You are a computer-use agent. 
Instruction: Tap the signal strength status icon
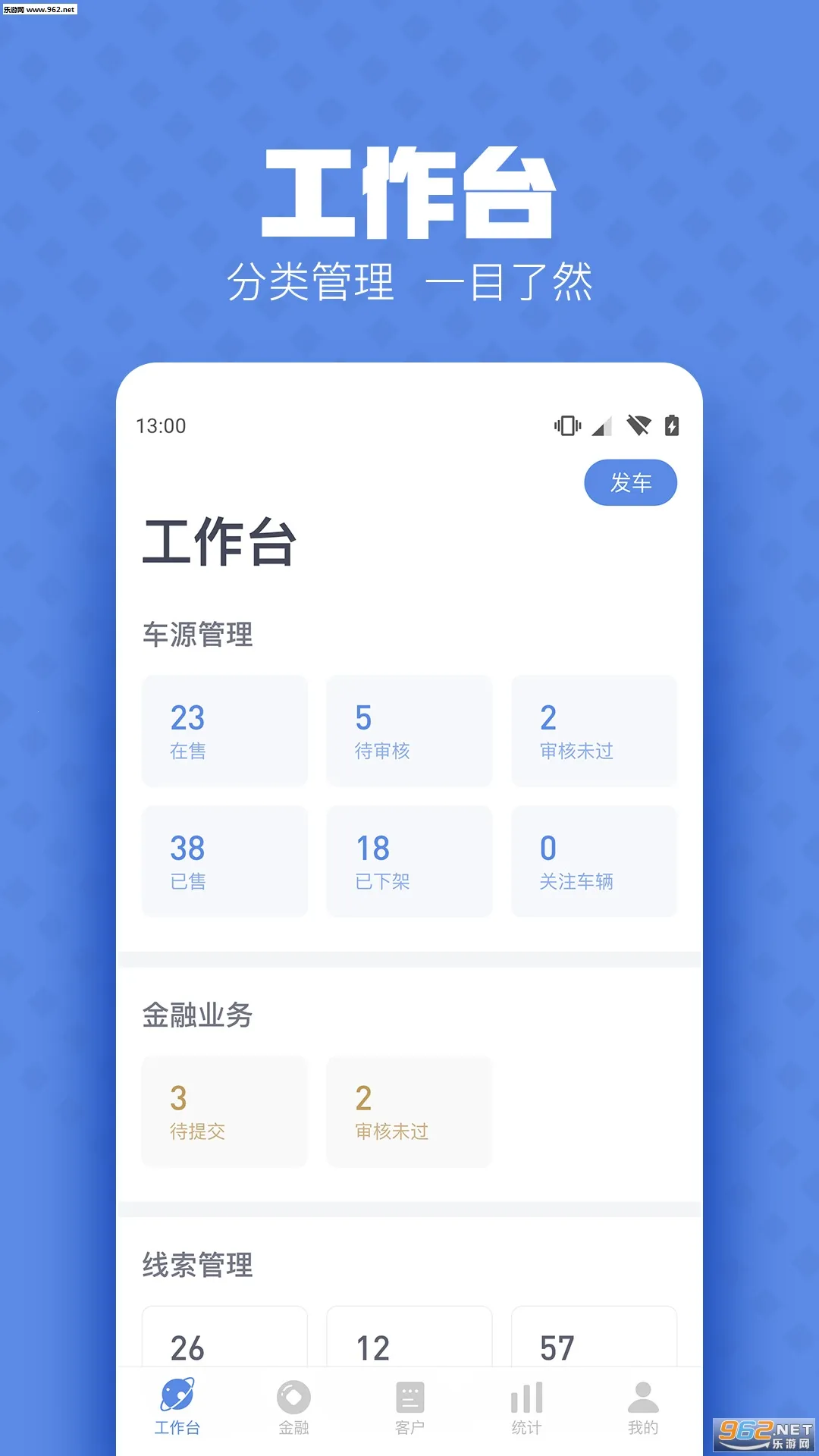603,427
